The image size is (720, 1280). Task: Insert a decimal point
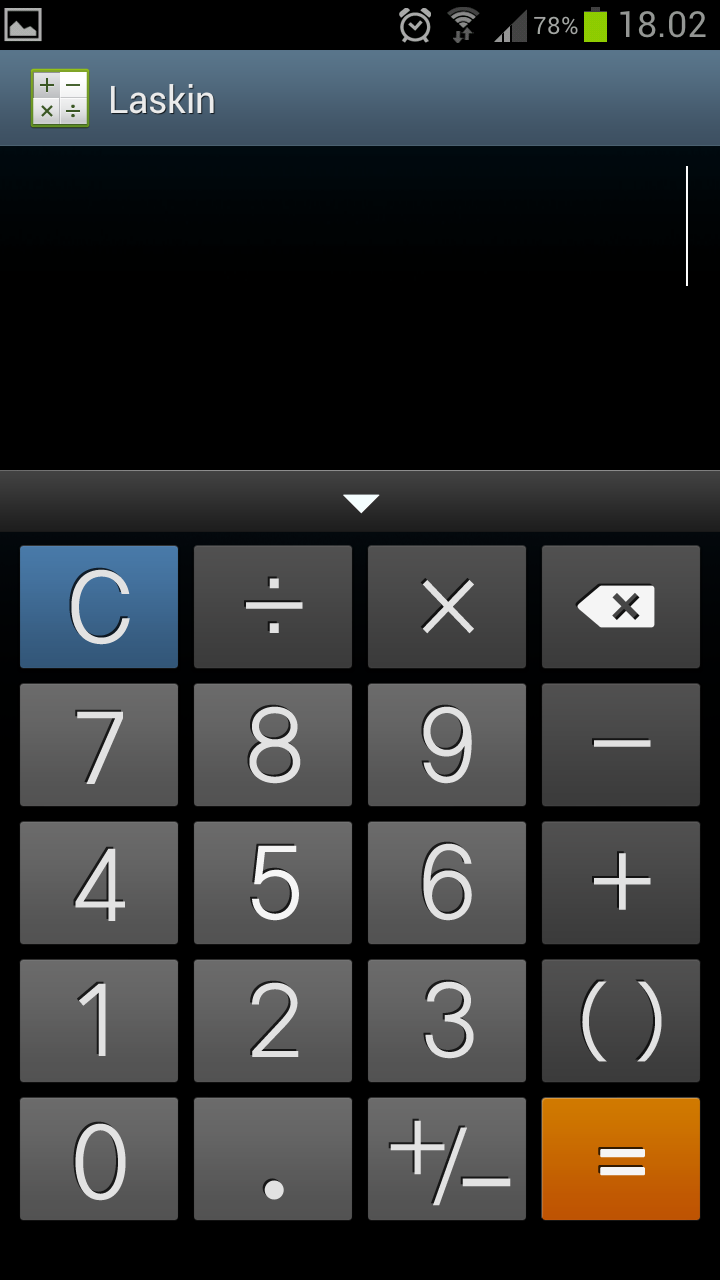pos(273,1159)
